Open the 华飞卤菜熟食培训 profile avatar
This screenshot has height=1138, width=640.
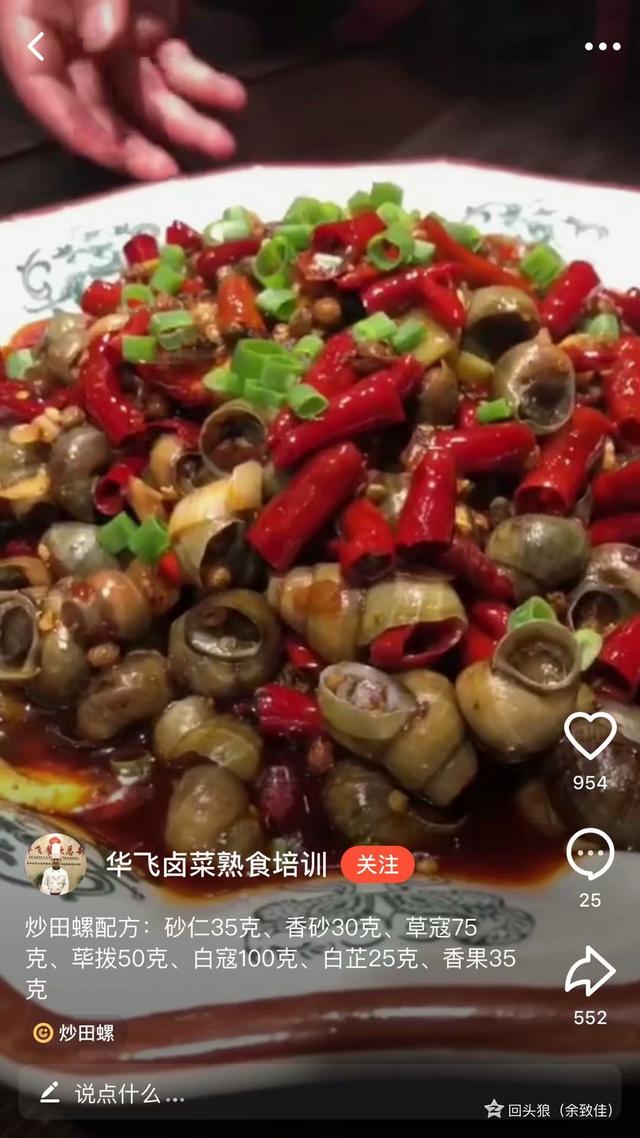55,864
